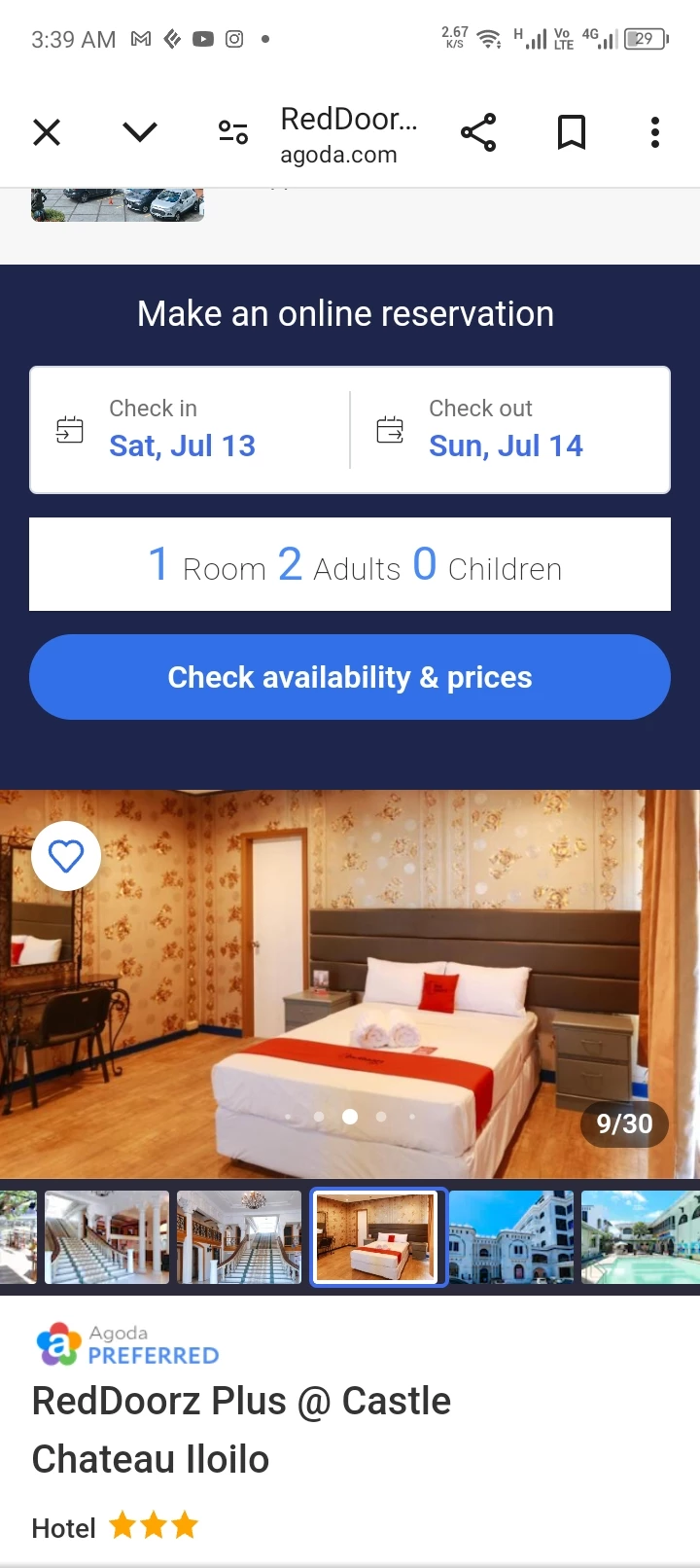Image resolution: width=700 pixels, height=1568 pixels.
Task: Select the white staircase lobby thumbnail
Action: pos(107,1237)
